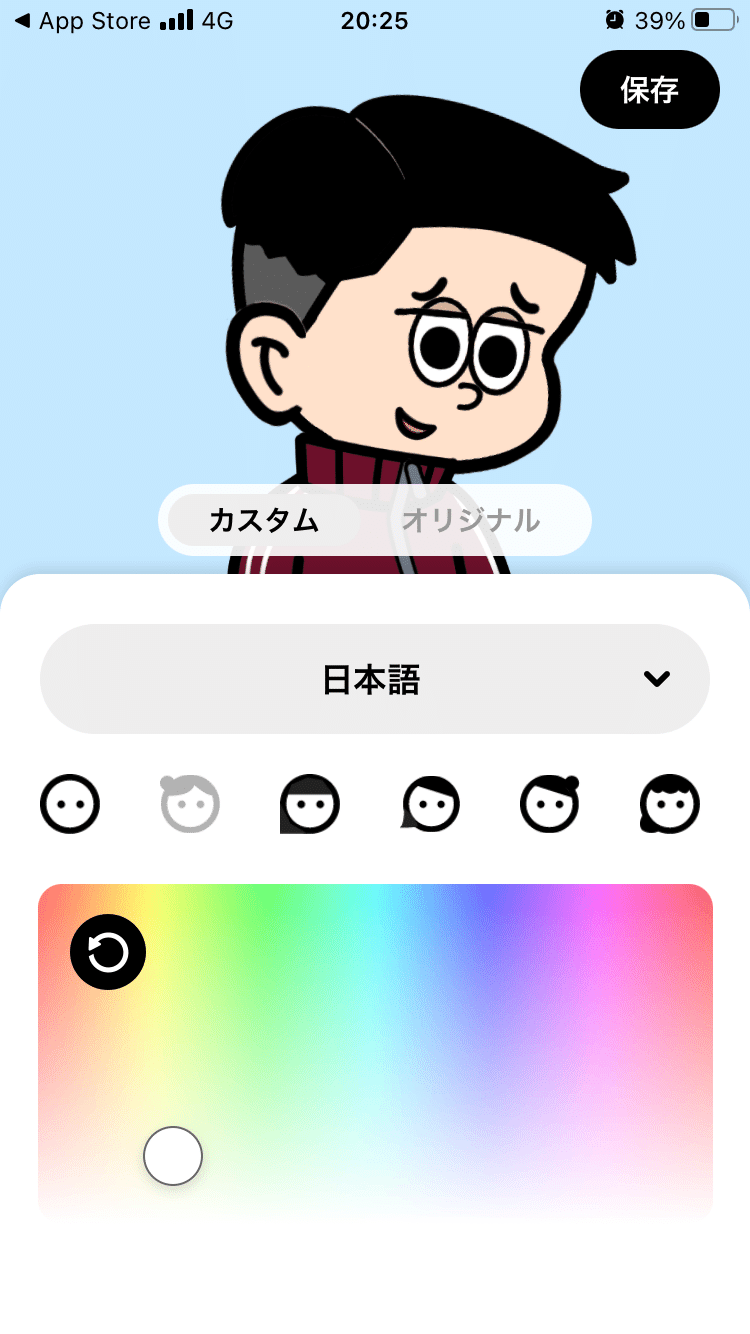
Task: Choose the top bun hairstyle
Action: click(x=550, y=803)
